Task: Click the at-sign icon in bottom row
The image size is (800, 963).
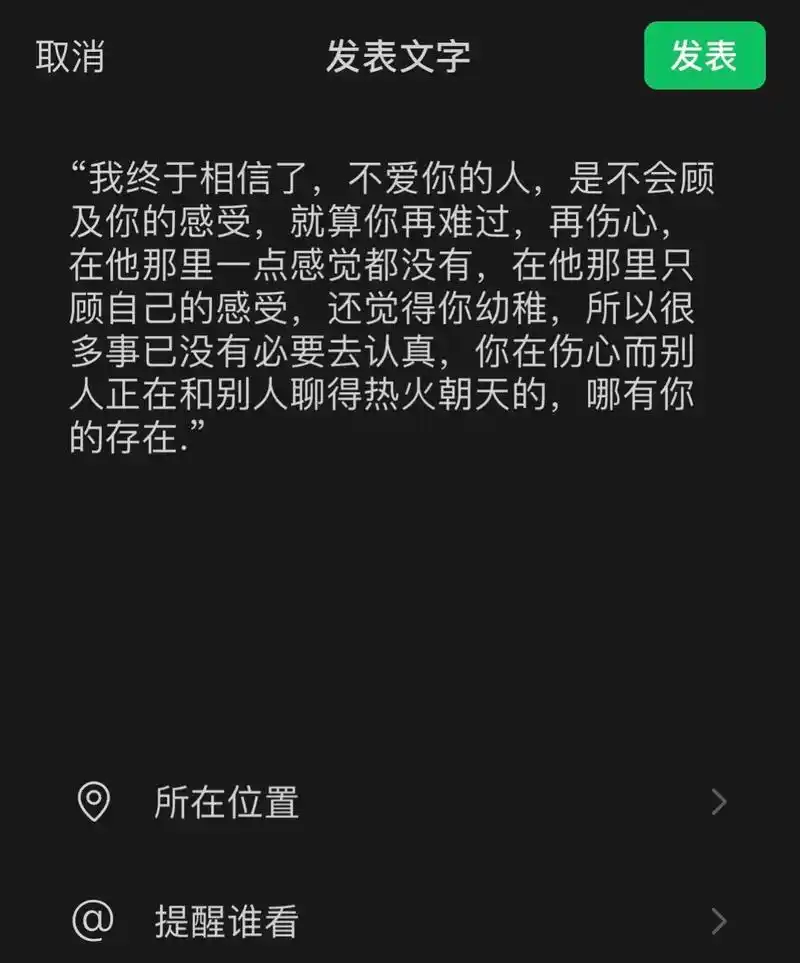Action: [93, 917]
